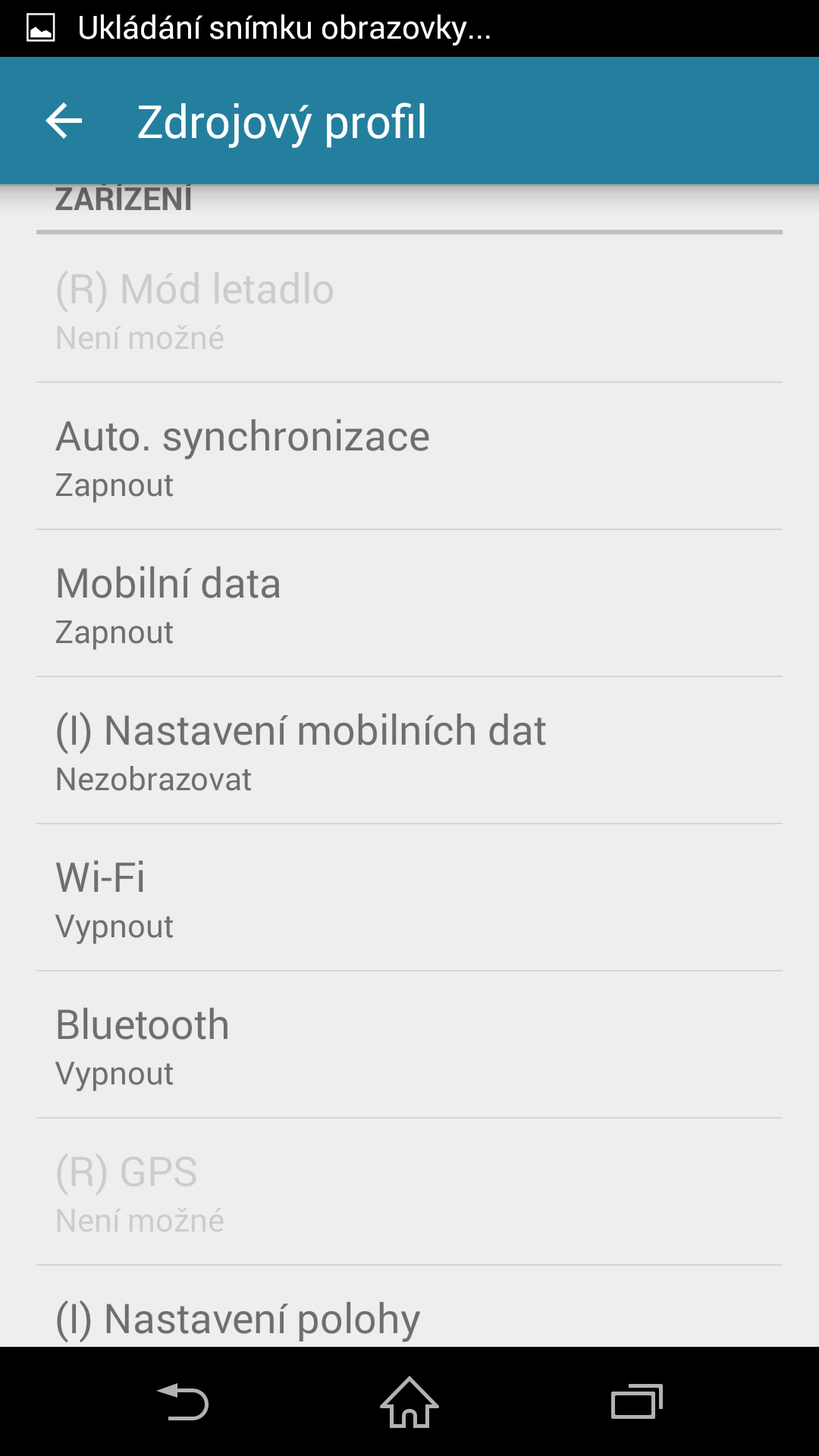Image resolution: width=819 pixels, height=1456 pixels.
Task: Open the recent apps overview
Action: (637, 1402)
